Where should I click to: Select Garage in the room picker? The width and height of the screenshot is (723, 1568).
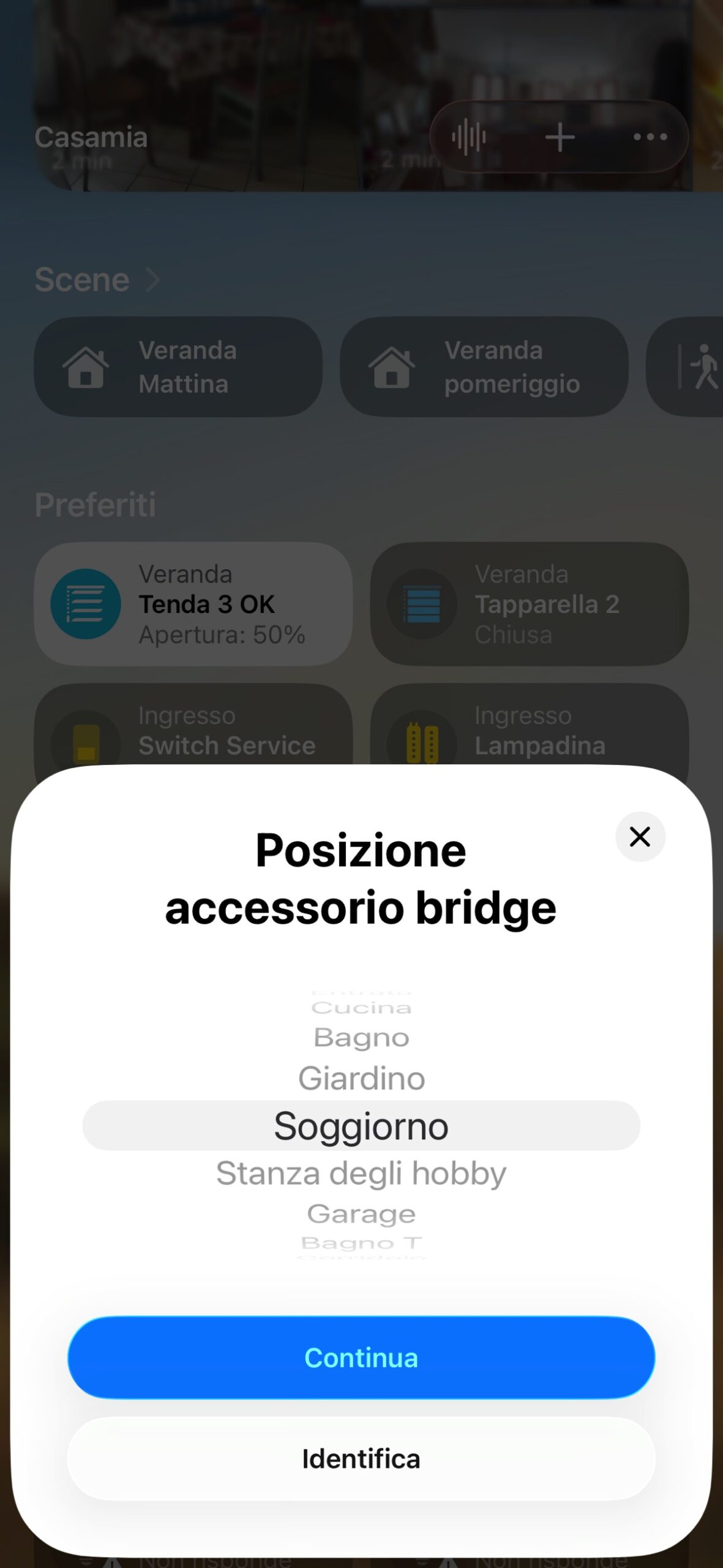tap(361, 1214)
